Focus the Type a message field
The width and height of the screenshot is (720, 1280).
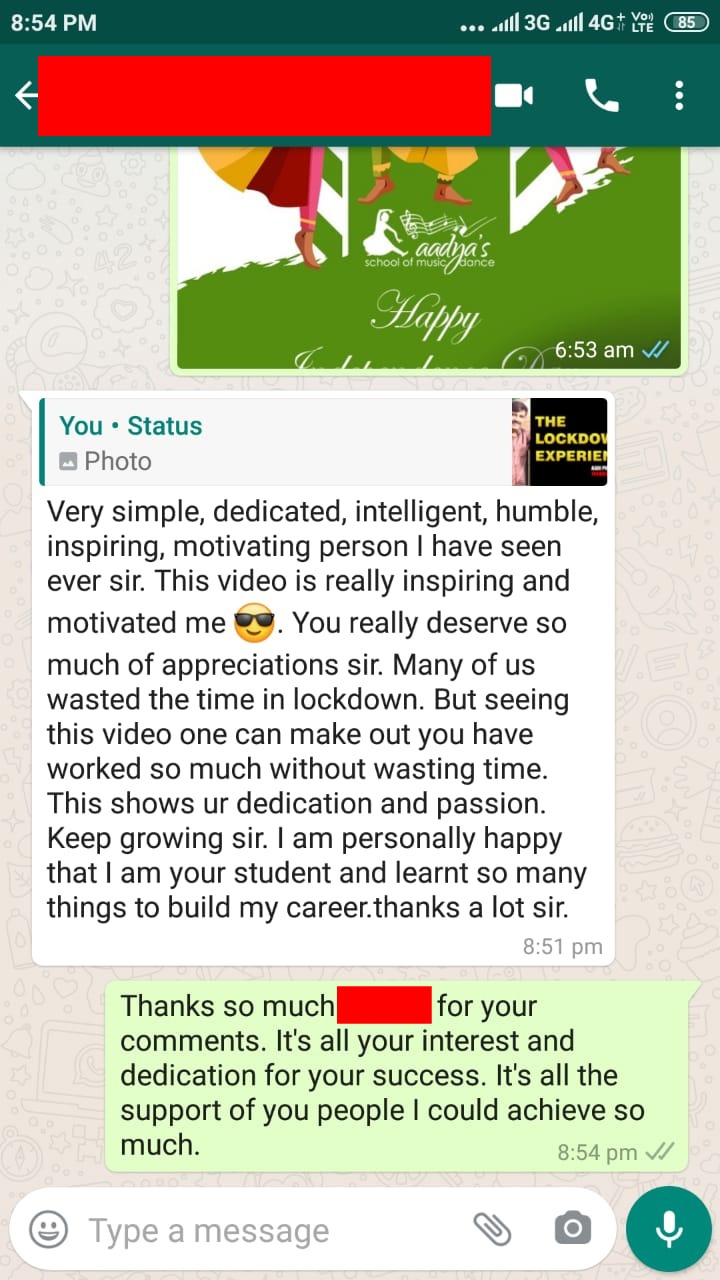pos(270,1230)
